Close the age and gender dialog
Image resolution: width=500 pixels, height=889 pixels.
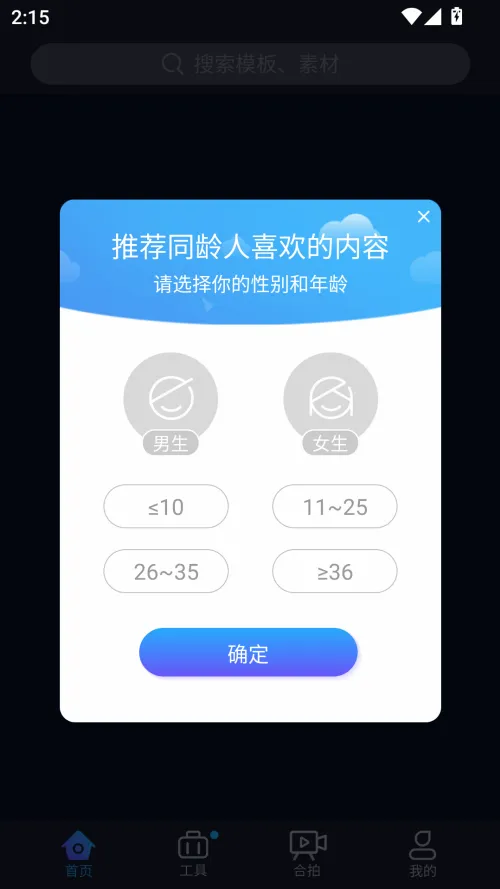click(423, 217)
